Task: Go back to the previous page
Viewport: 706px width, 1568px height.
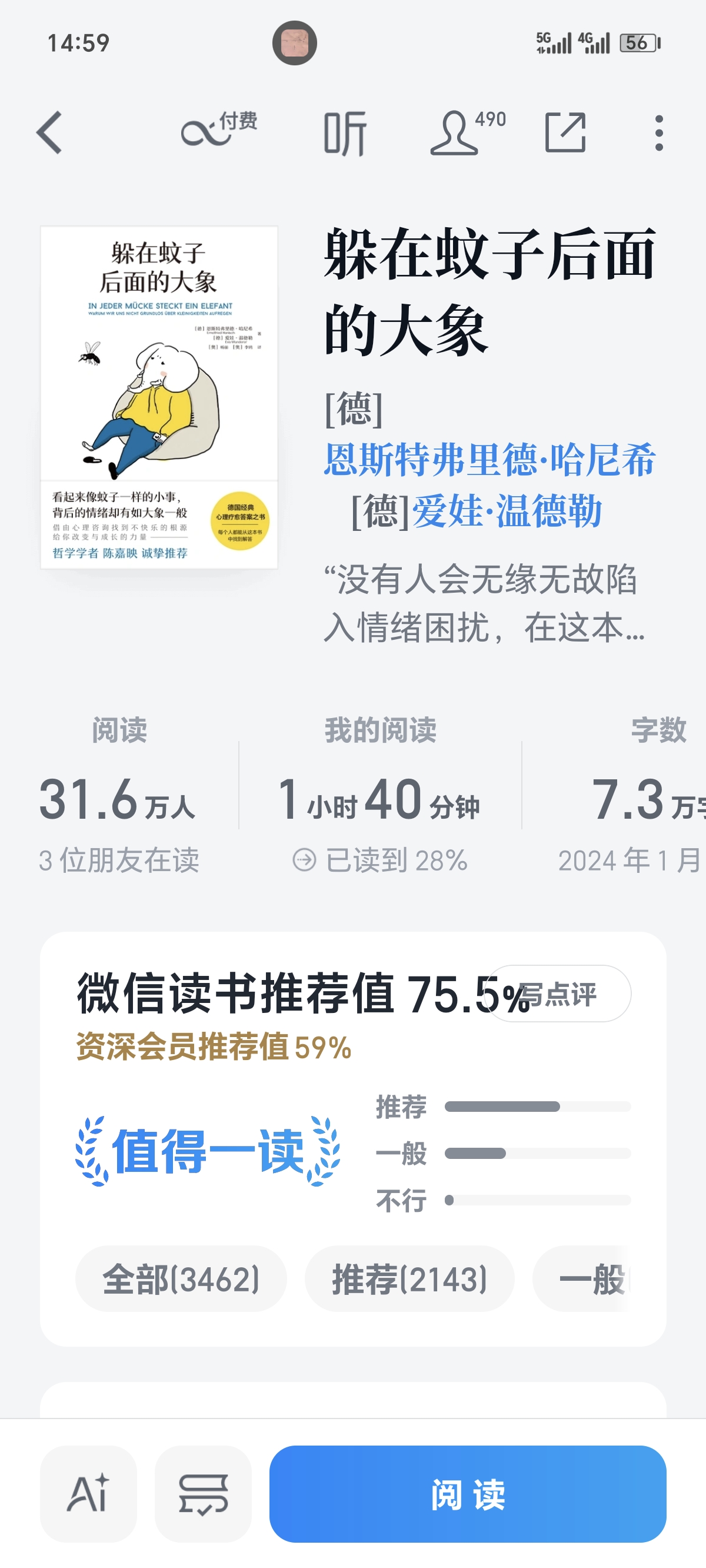Action: [50, 132]
